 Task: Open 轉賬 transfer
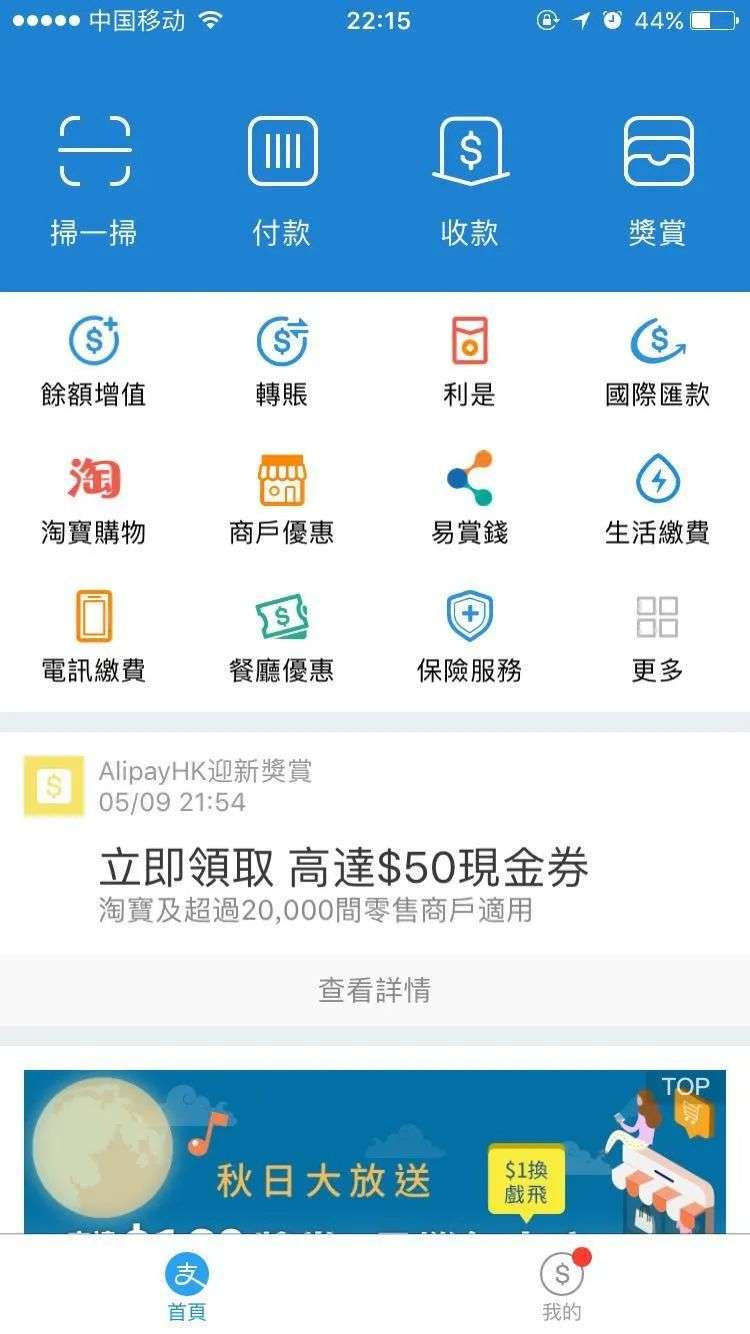(x=282, y=360)
